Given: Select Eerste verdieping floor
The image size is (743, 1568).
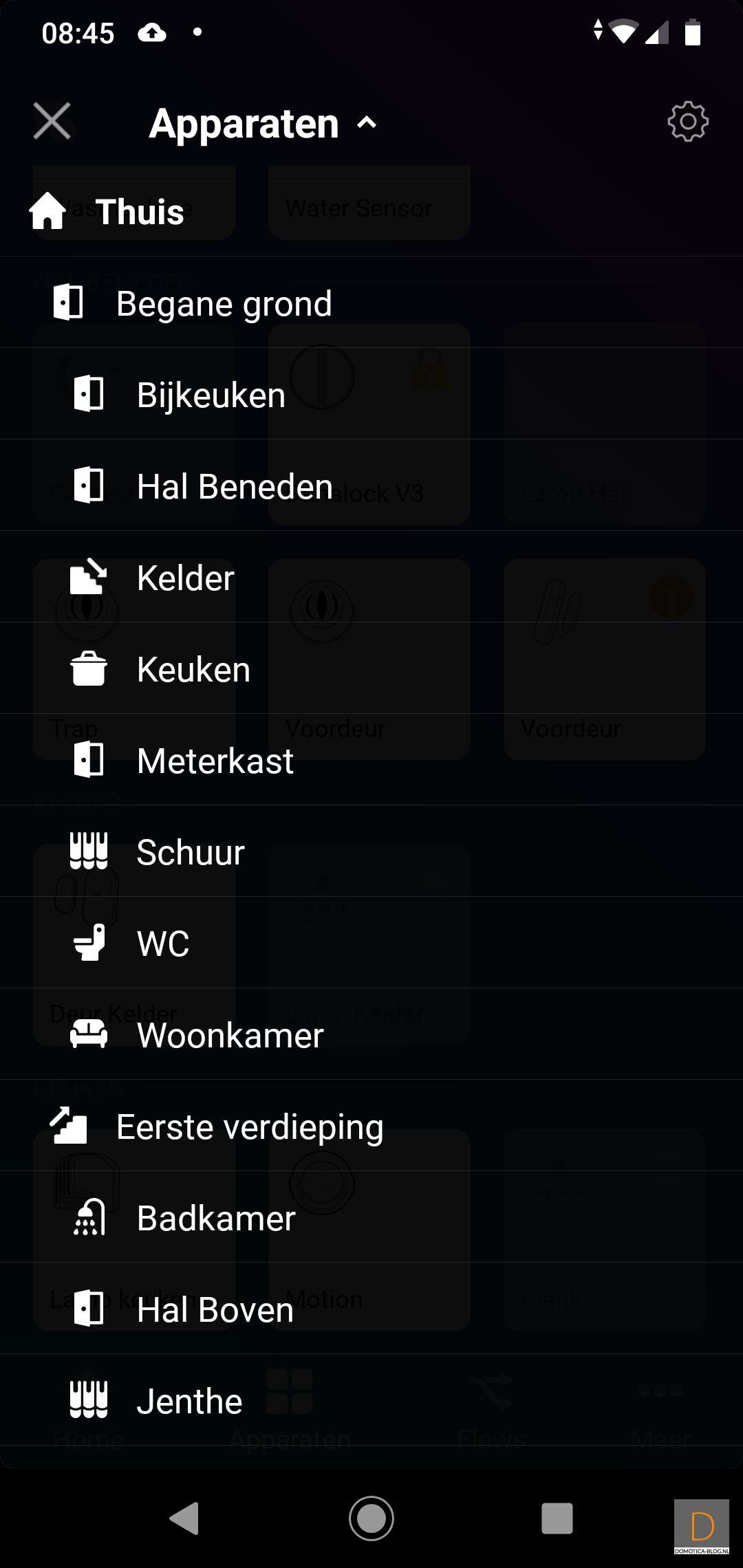Looking at the screenshot, I should [x=249, y=1126].
